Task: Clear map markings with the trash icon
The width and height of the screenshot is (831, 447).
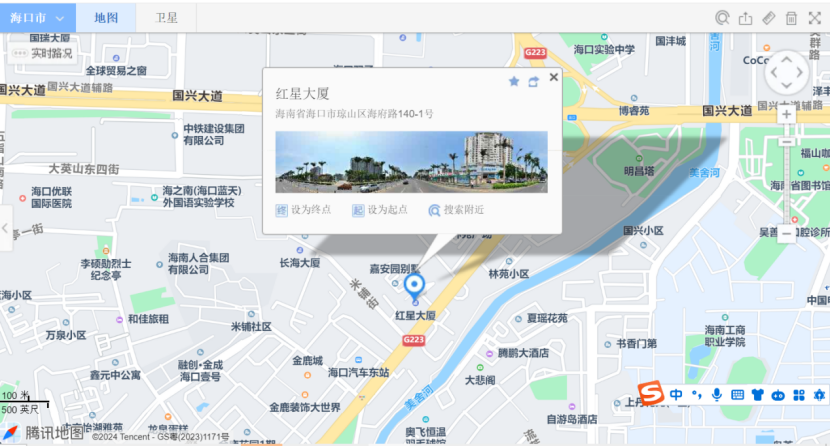Action: 791,18
